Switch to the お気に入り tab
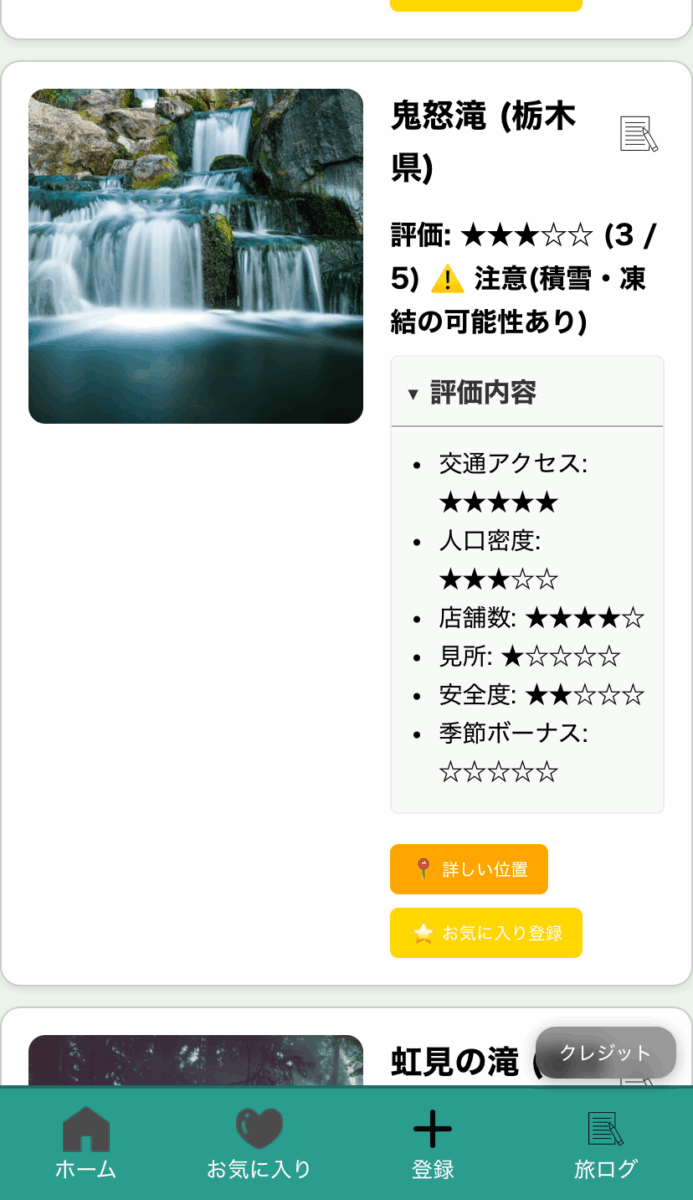Viewport: 693px width, 1200px height. [259, 1144]
